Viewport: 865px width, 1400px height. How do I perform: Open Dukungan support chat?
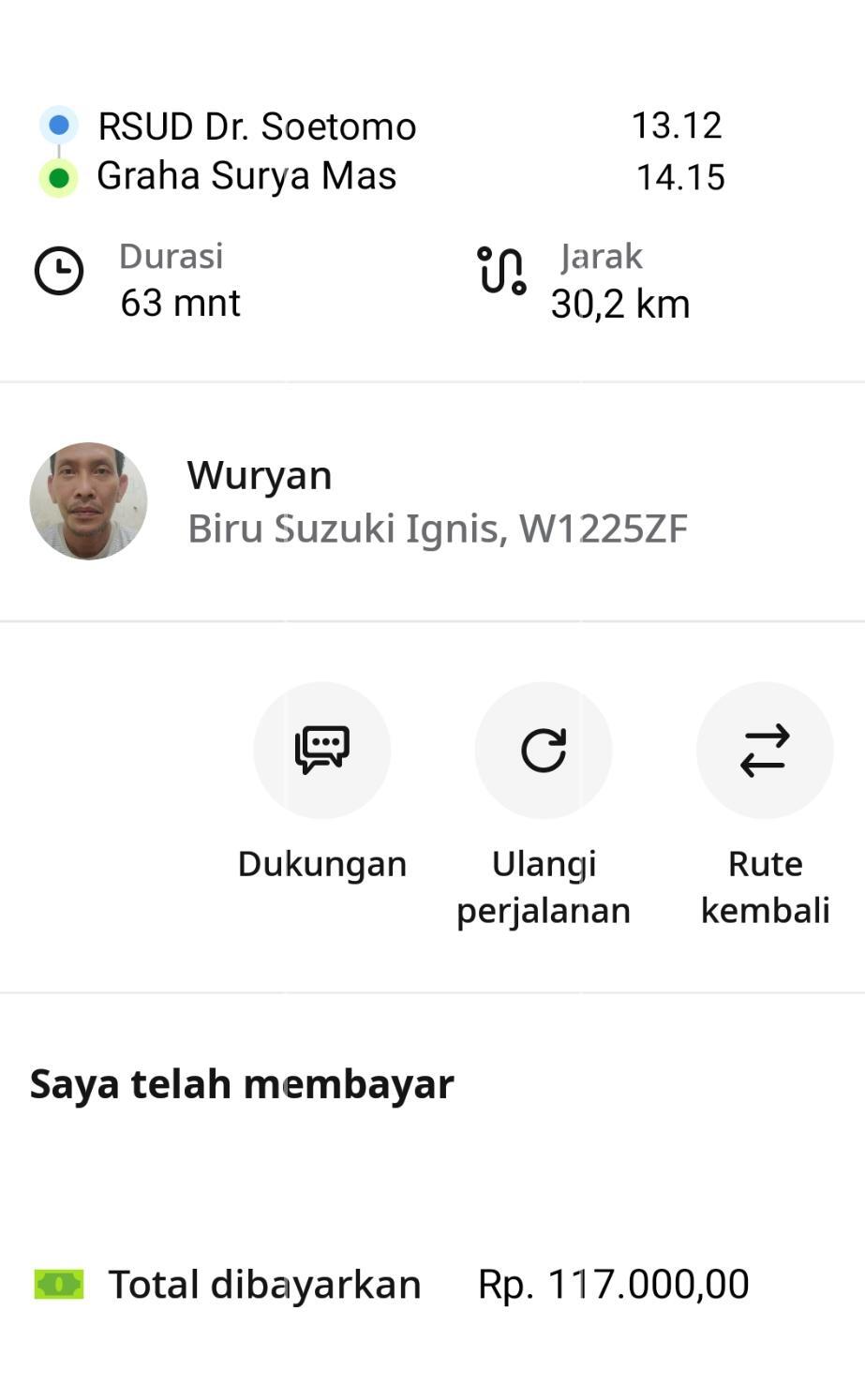[x=321, y=751]
